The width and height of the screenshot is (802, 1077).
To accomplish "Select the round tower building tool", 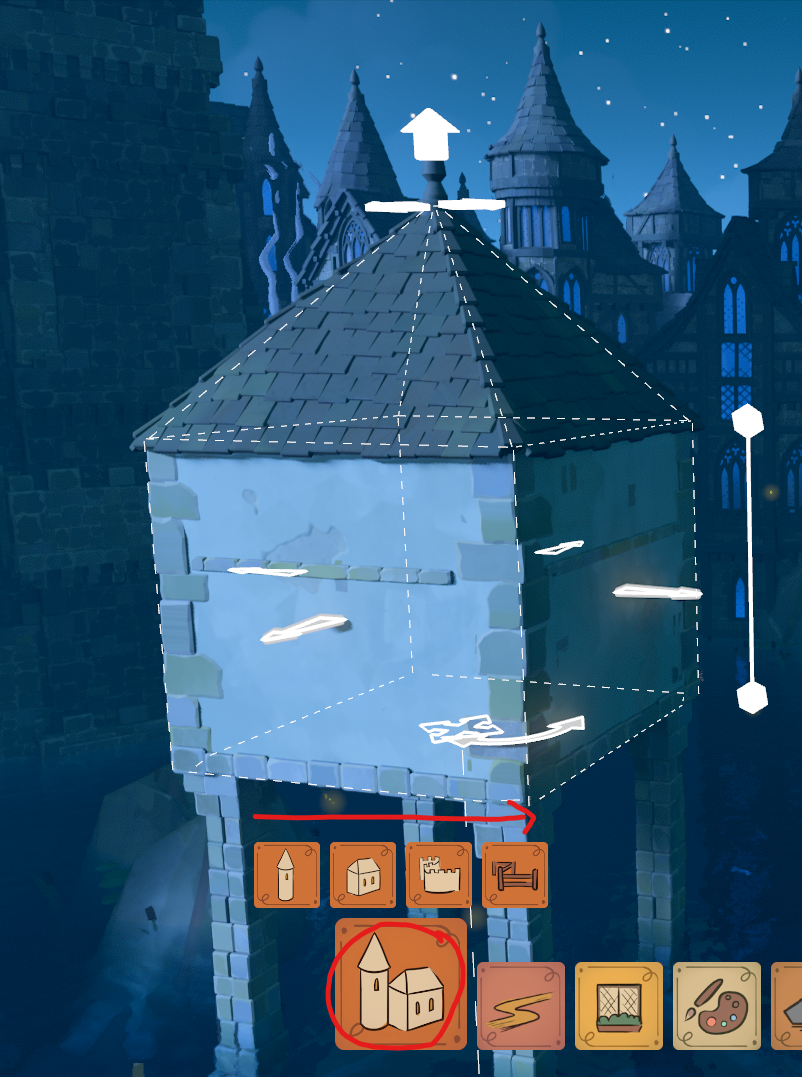I will [286, 875].
